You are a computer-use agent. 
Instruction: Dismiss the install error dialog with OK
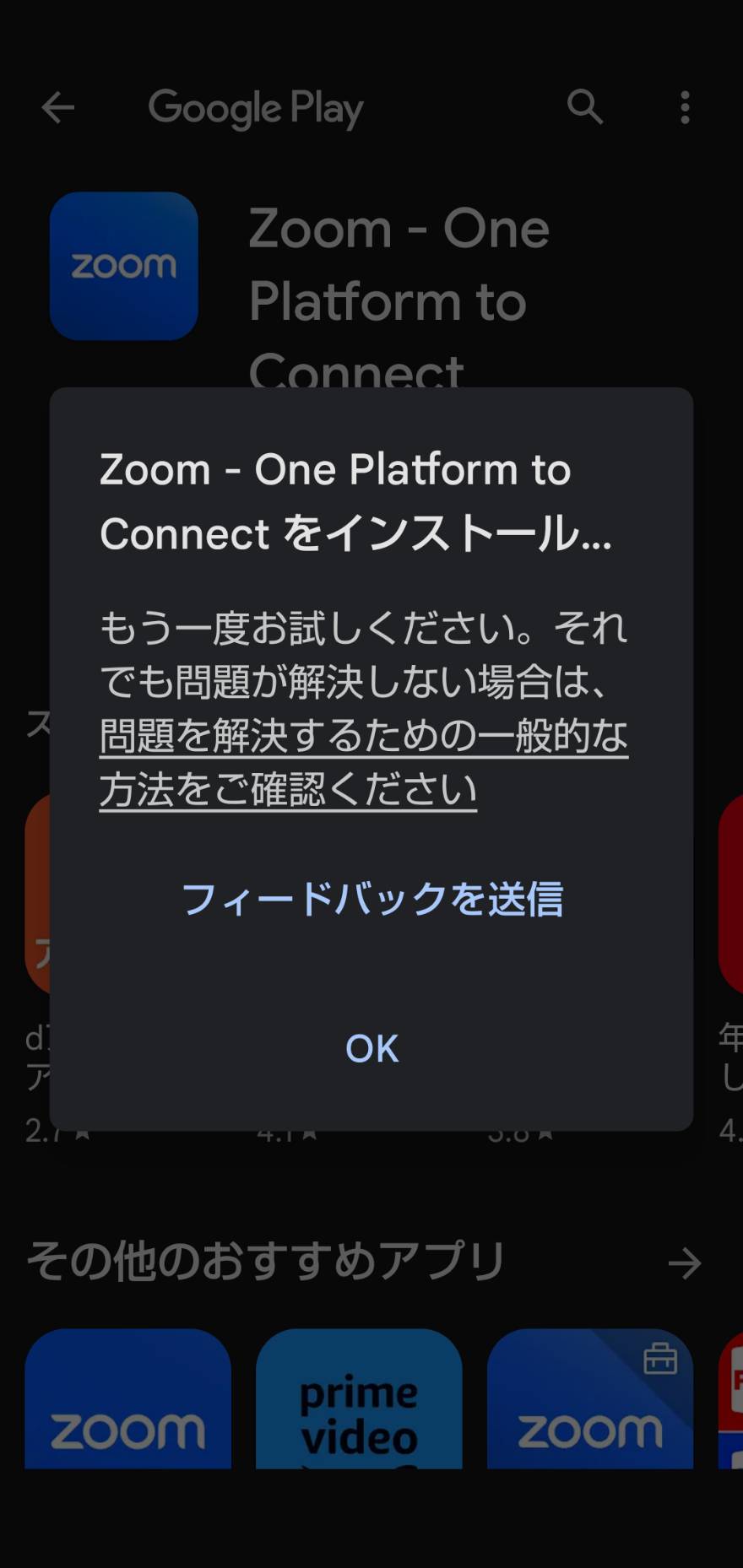coord(371,1048)
